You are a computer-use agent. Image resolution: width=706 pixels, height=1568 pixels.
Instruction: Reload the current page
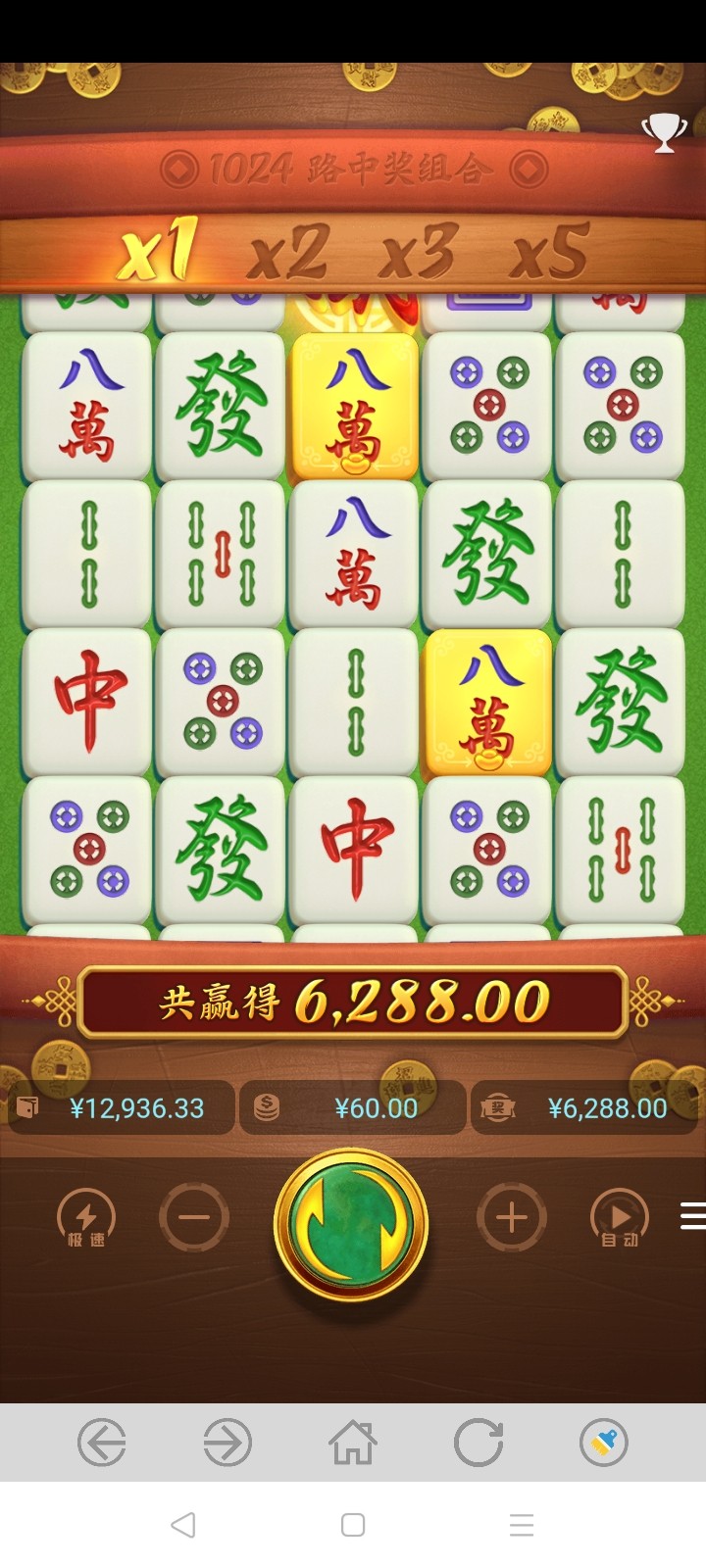[479, 1442]
